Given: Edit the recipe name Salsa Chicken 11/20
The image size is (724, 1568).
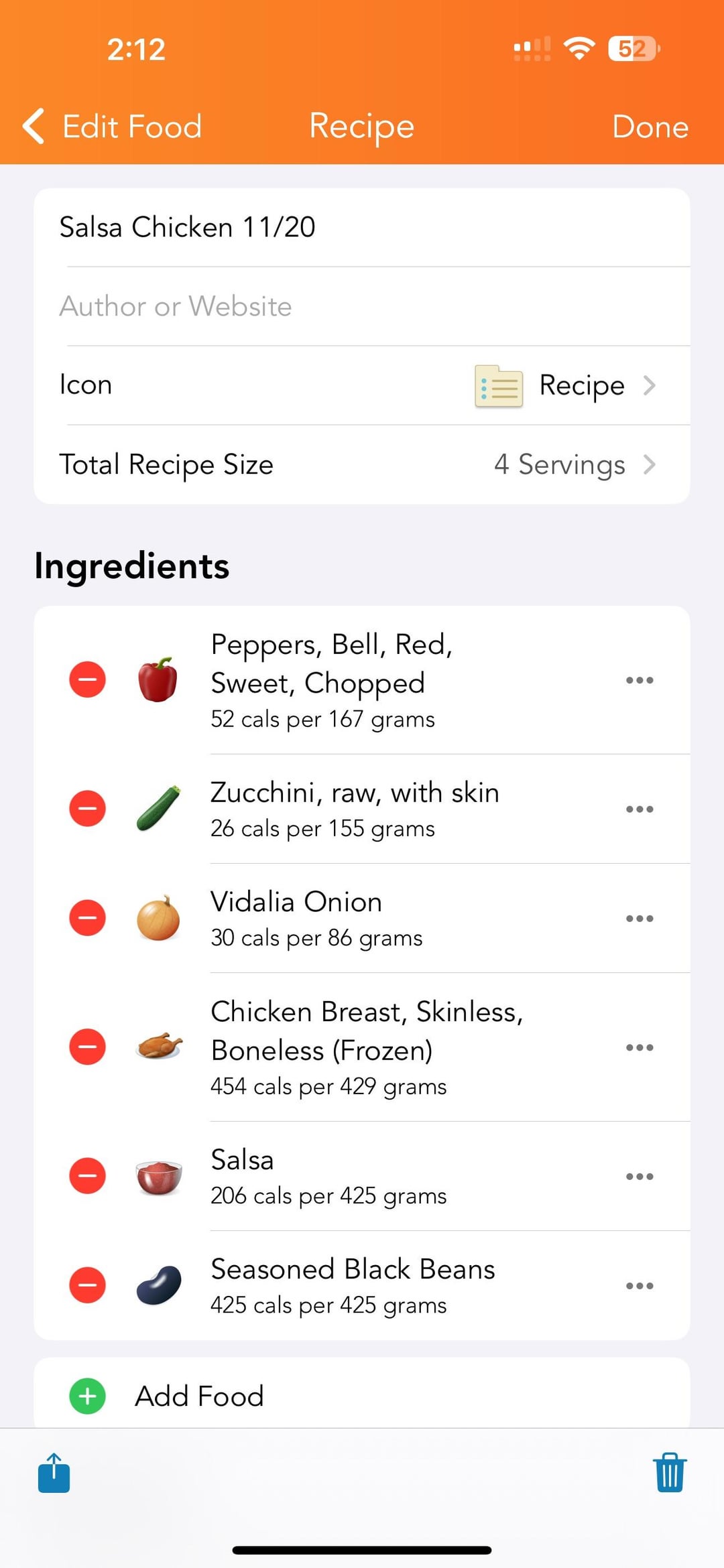Looking at the screenshot, I should 362,227.
